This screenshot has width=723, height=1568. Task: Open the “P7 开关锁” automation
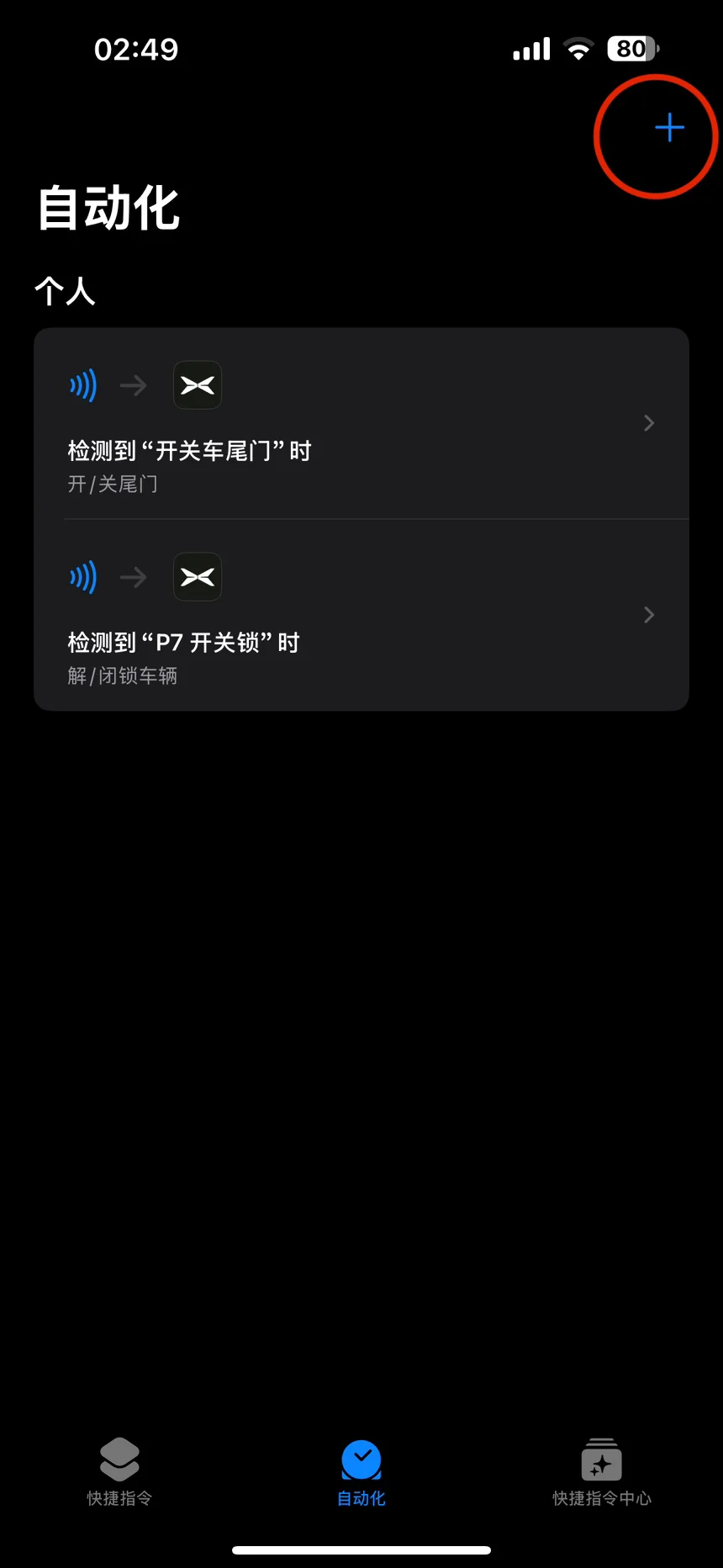pos(361,615)
